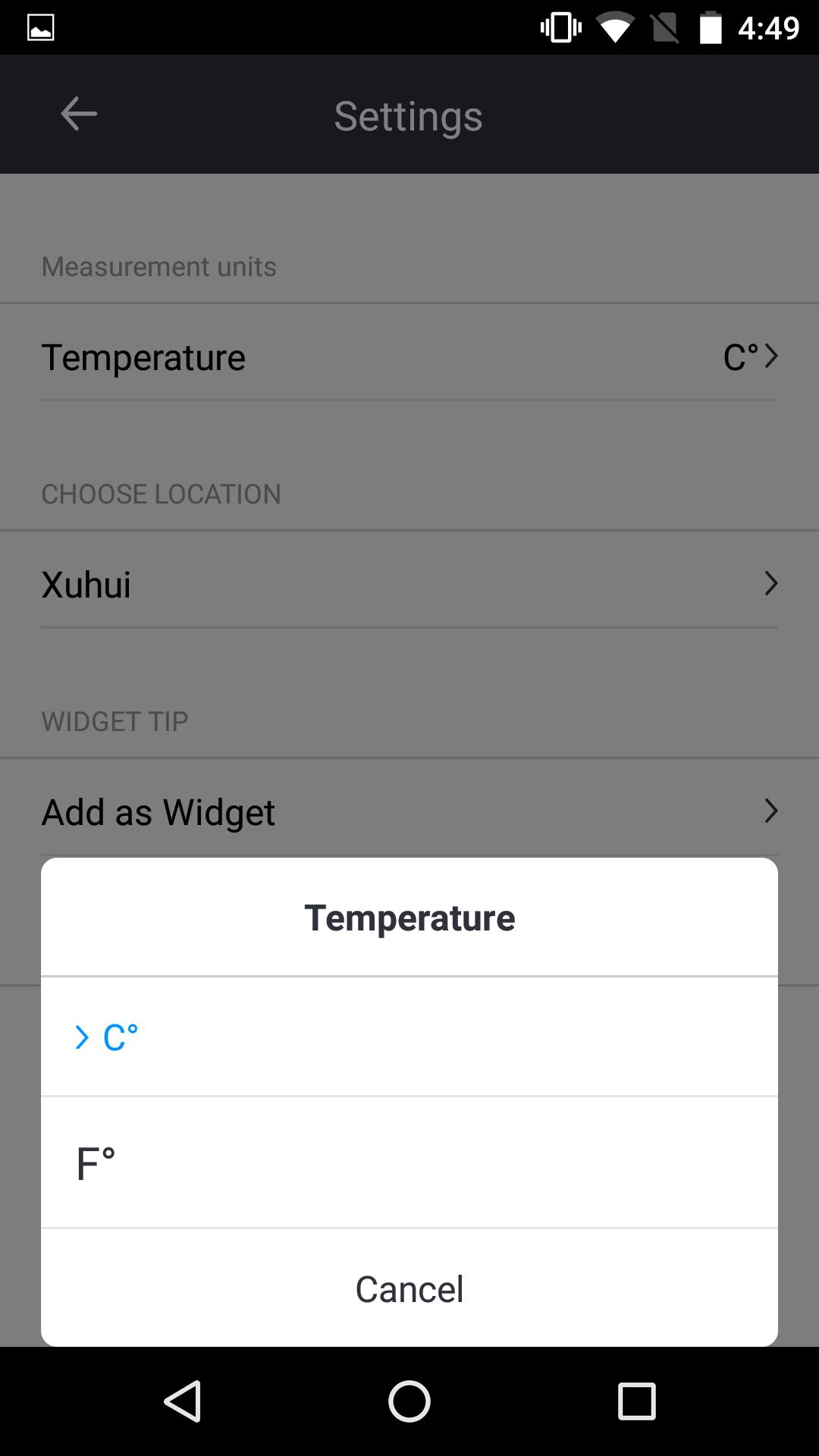This screenshot has width=819, height=1456.
Task: Select the C° temperature unit
Action: click(x=409, y=1037)
